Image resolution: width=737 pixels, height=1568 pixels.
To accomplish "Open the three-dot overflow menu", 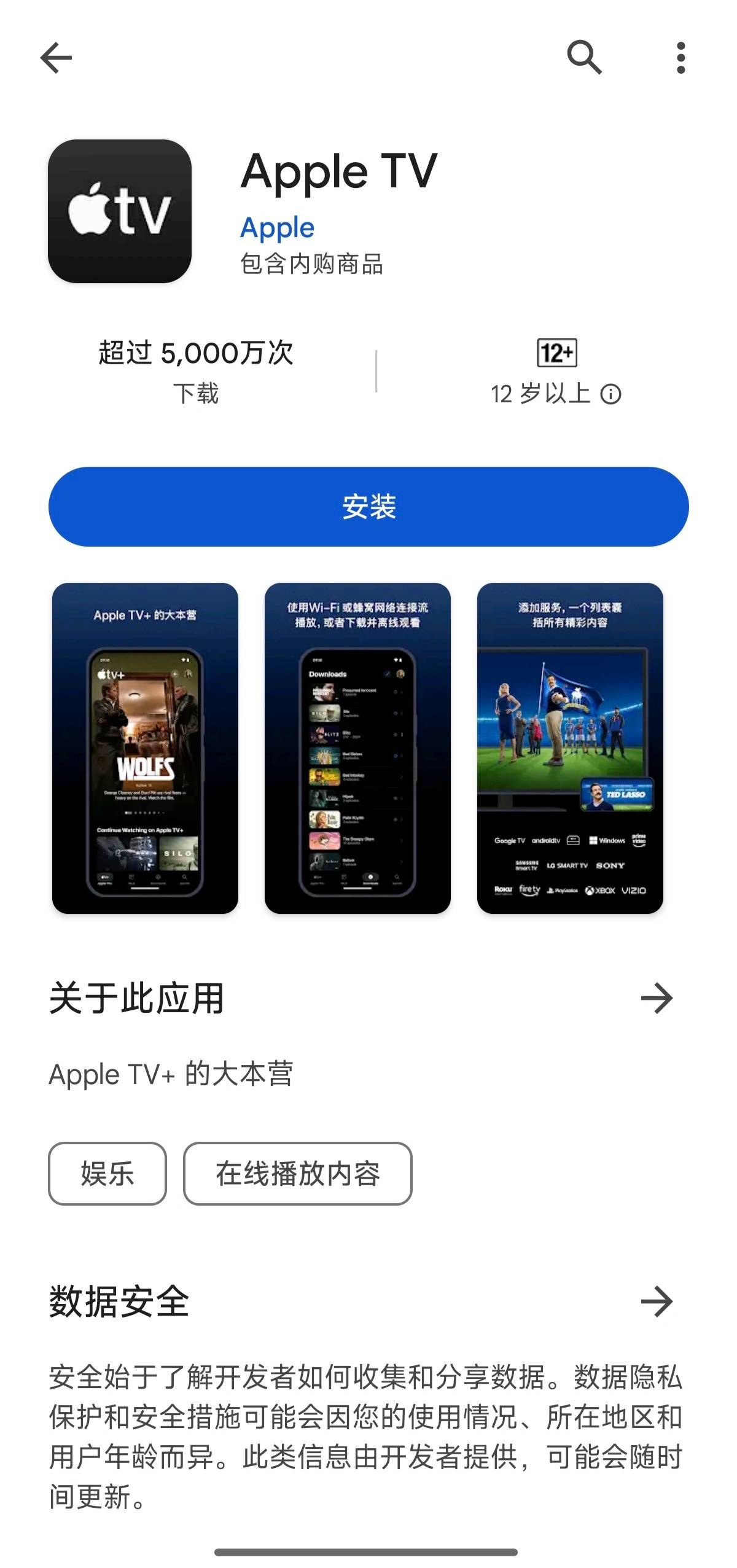I will (x=682, y=57).
